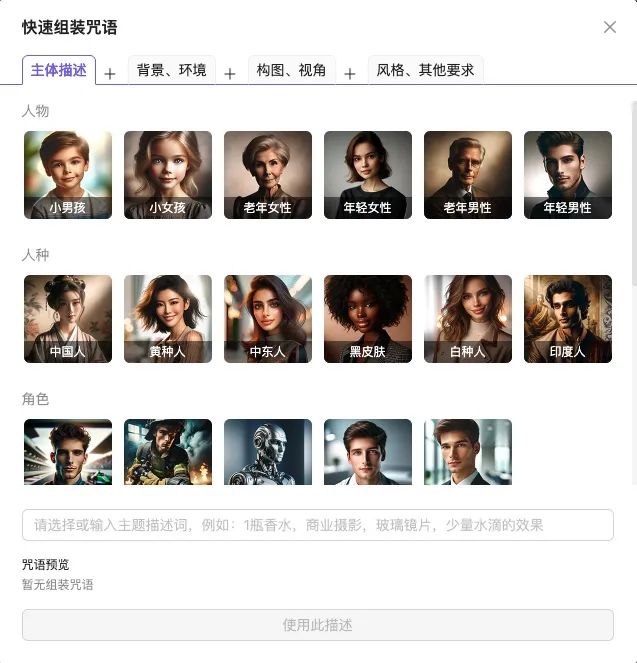Select the 主体描述 tab

[x=59, y=70]
